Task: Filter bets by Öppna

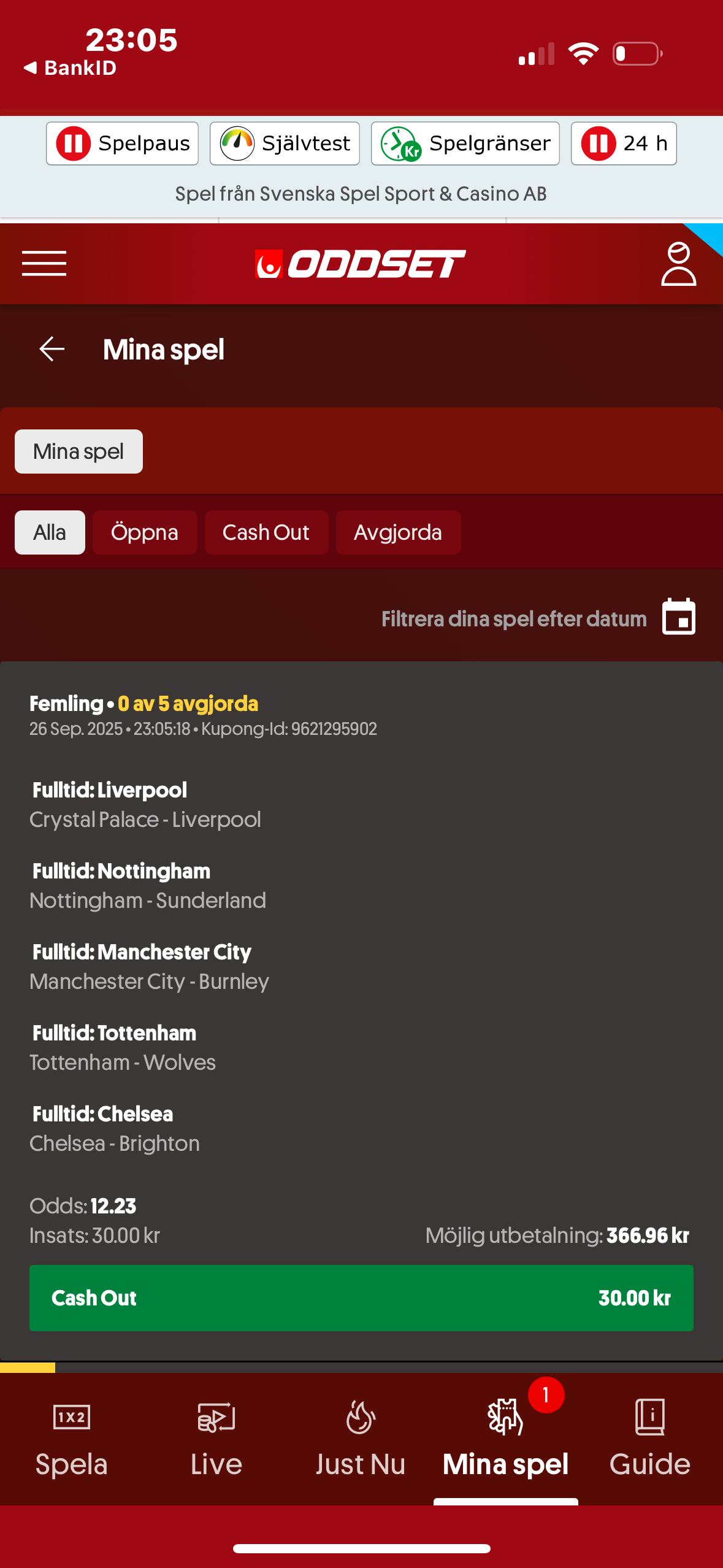Action: (145, 532)
